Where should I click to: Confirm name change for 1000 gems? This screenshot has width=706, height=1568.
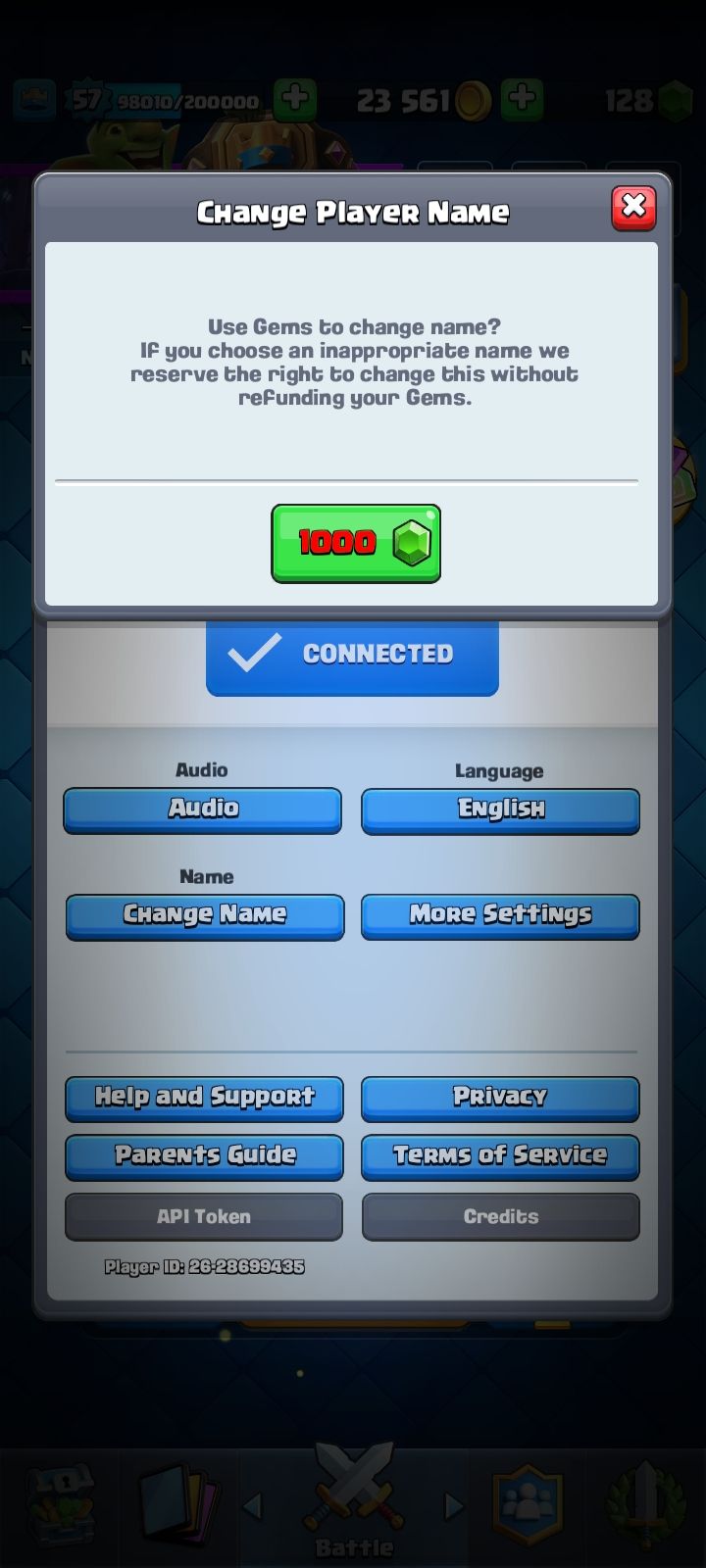click(x=355, y=543)
